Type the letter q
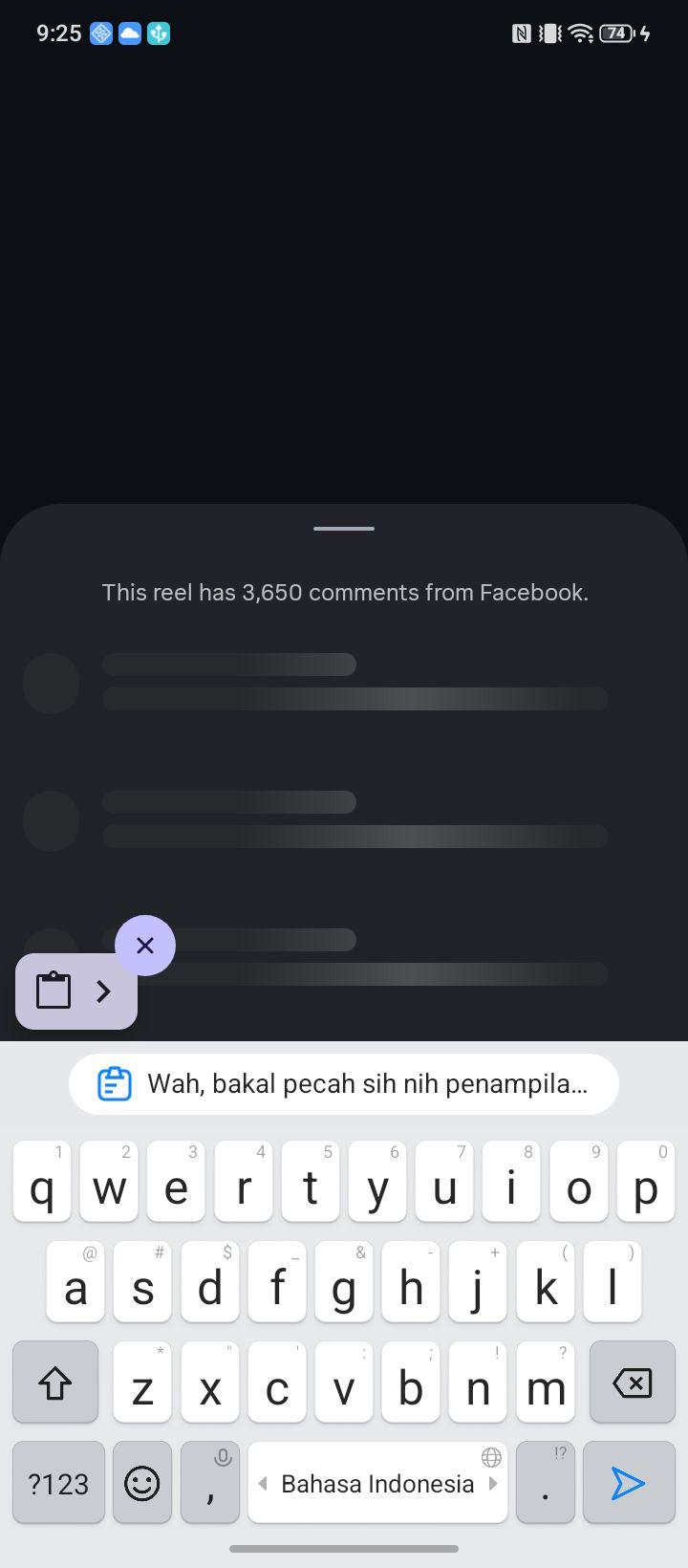 click(x=42, y=1181)
